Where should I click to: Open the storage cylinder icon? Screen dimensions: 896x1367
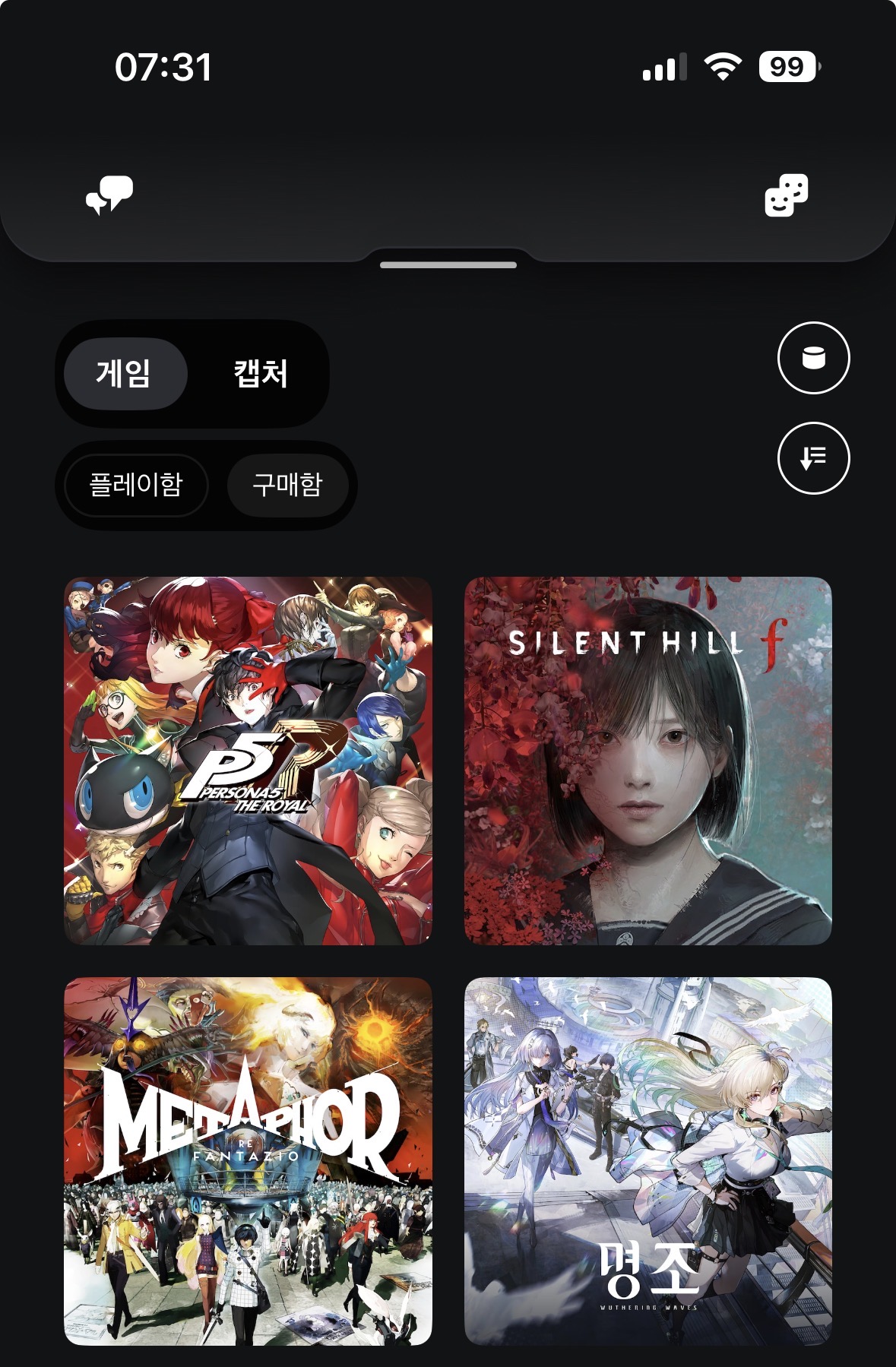813,358
